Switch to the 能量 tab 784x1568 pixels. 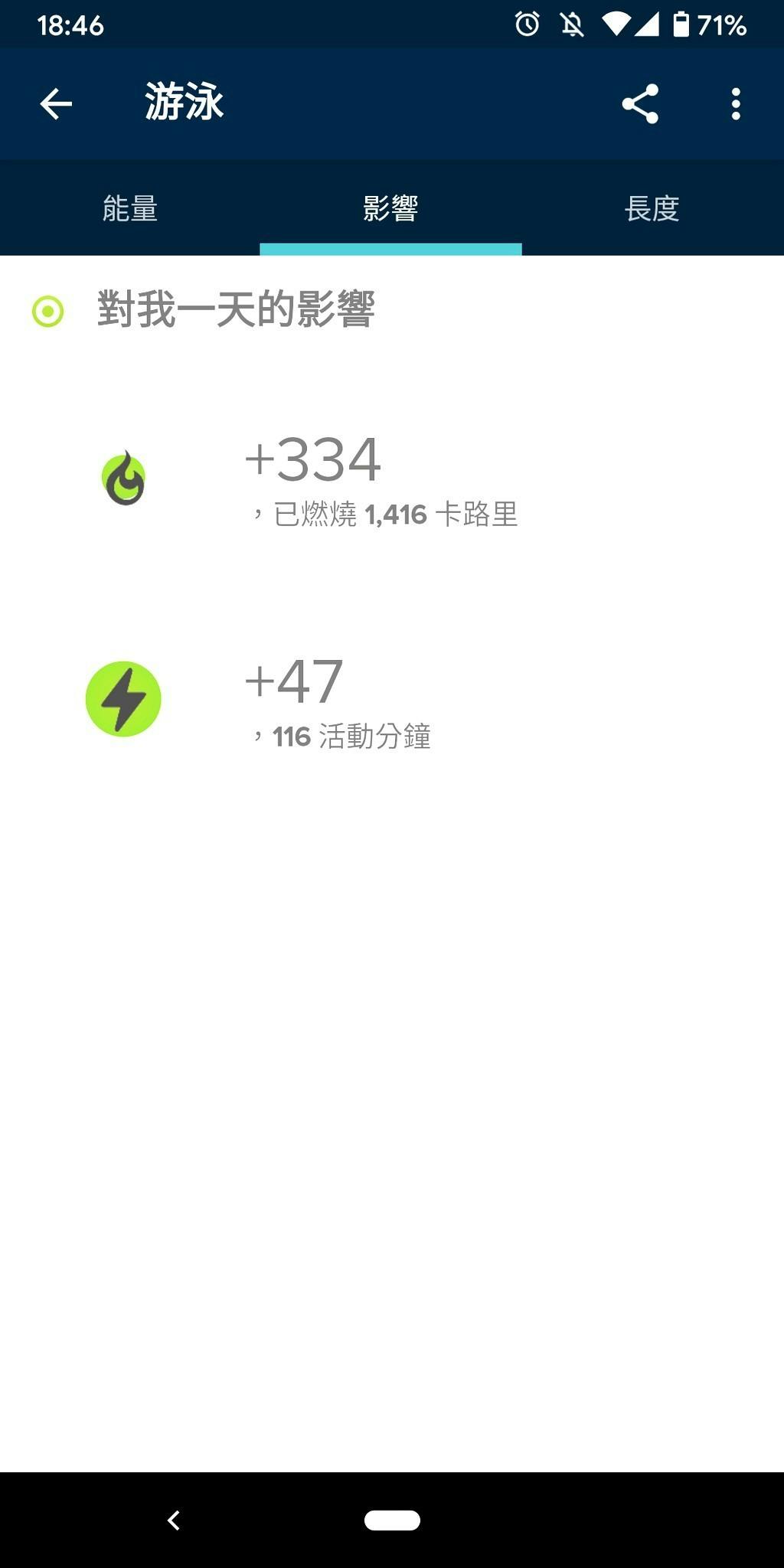pos(130,208)
